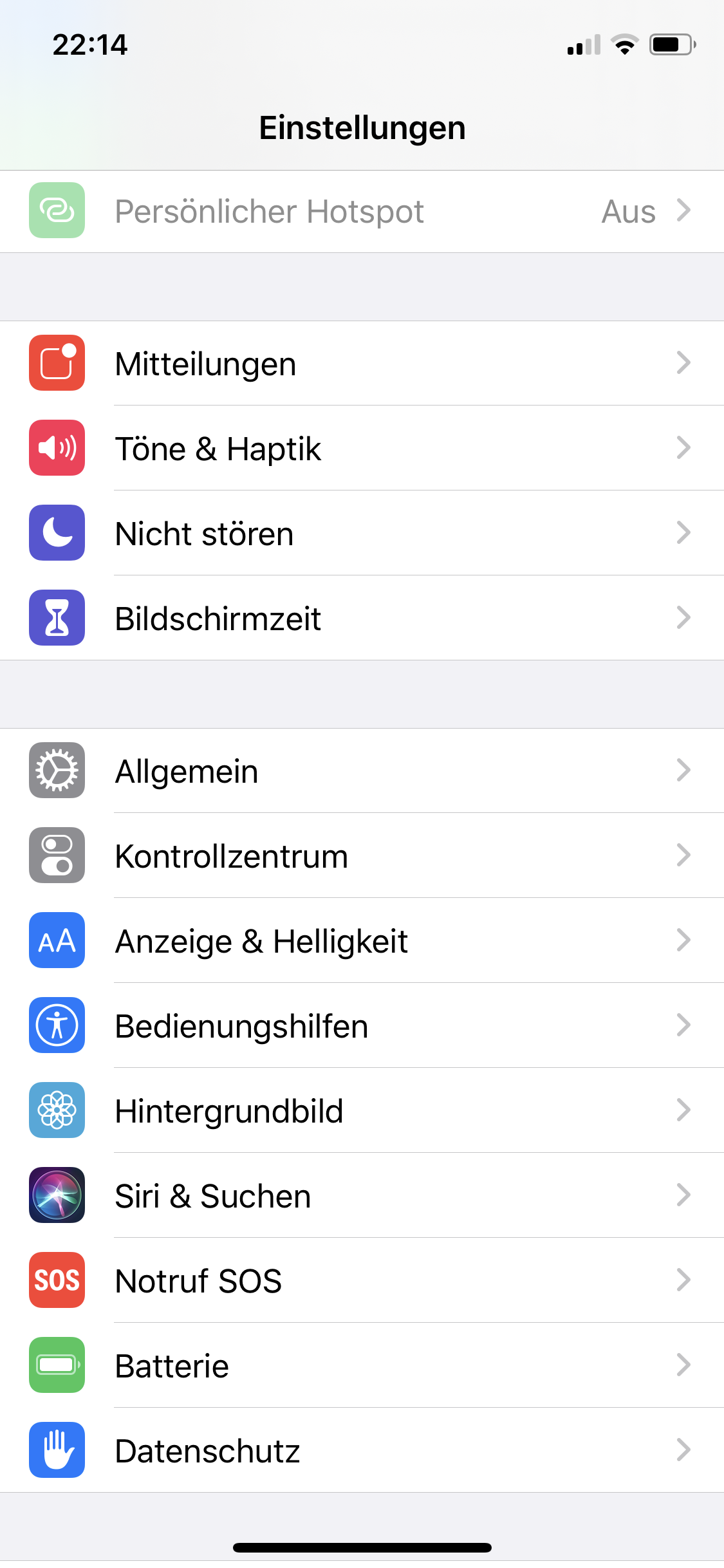Tap the Batterie battery icon
The height and width of the screenshot is (1568, 724).
[x=57, y=1366]
